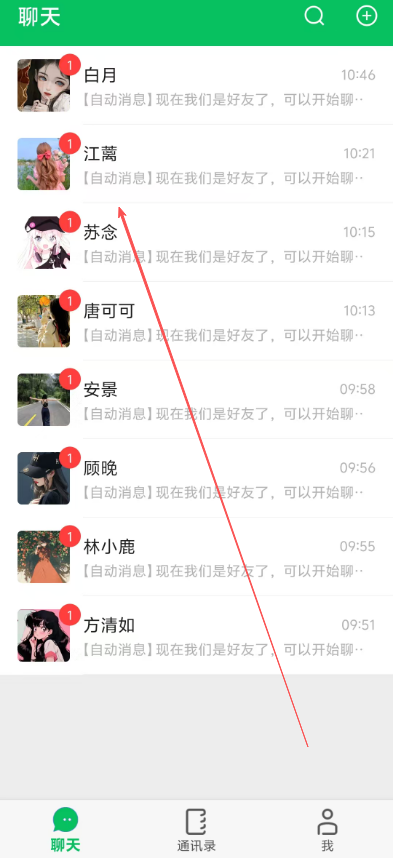
Task: Open the chat with 林小鹿
Action: tap(196, 556)
